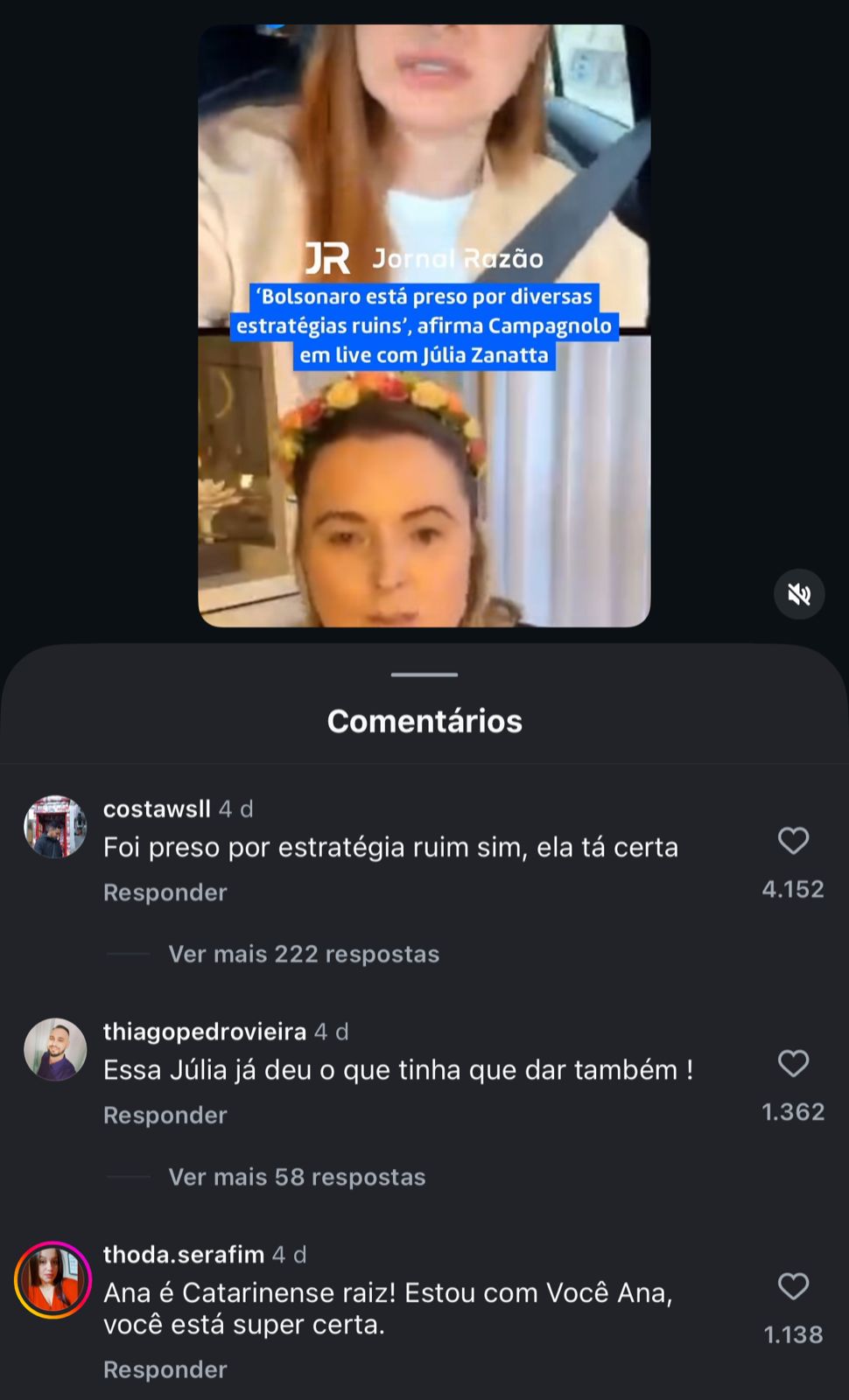Reply to thoda.serafim's comment
Viewport: 849px width, 1400px height.
tap(165, 1369)
